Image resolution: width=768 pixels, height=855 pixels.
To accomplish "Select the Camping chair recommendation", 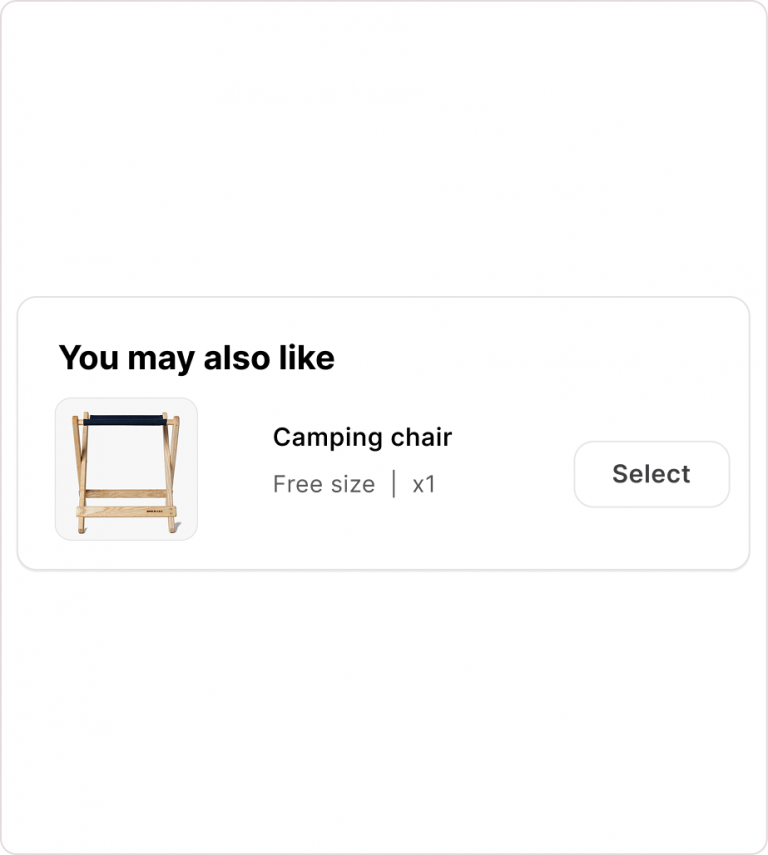I will 651,474.
